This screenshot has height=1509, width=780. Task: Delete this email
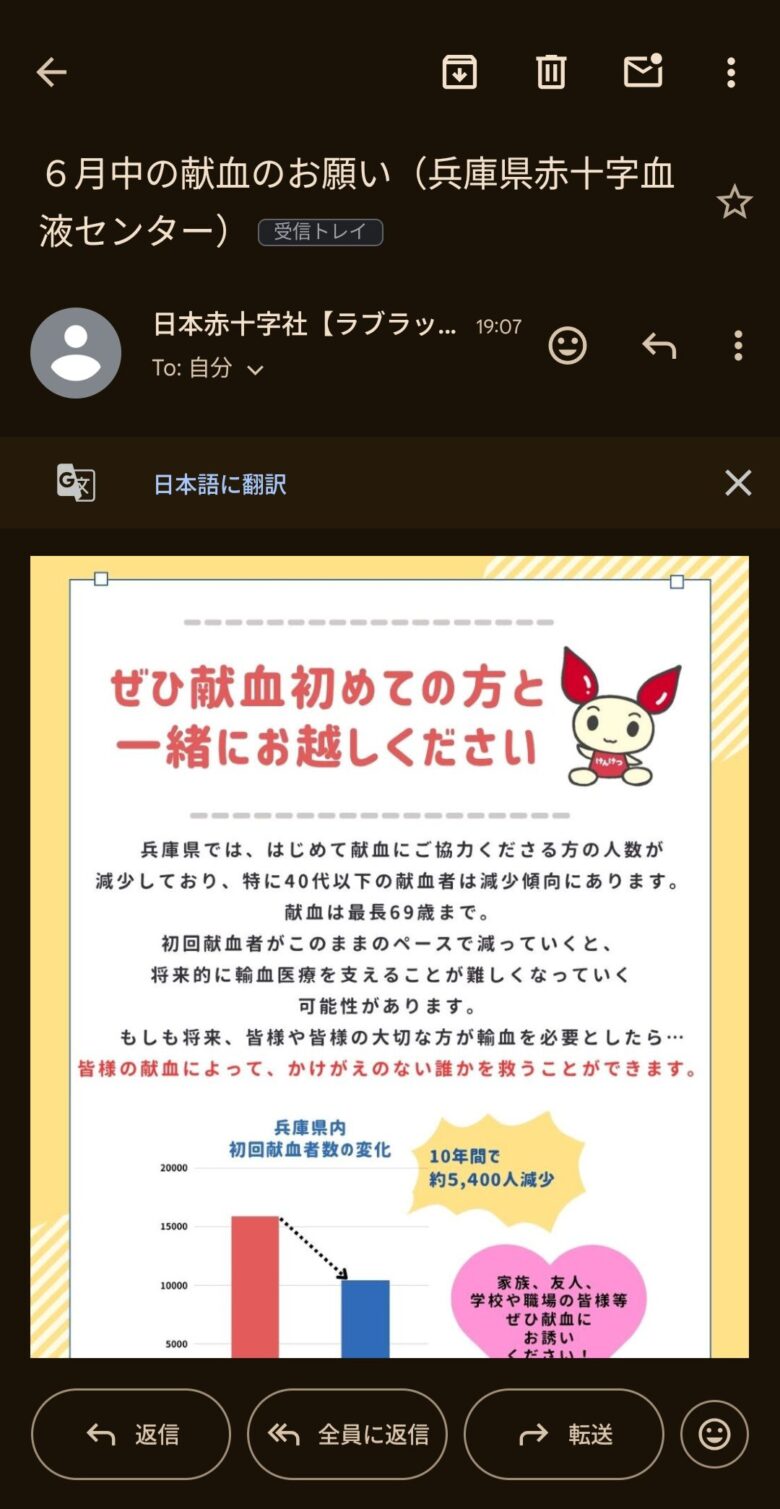pos(551,72)
